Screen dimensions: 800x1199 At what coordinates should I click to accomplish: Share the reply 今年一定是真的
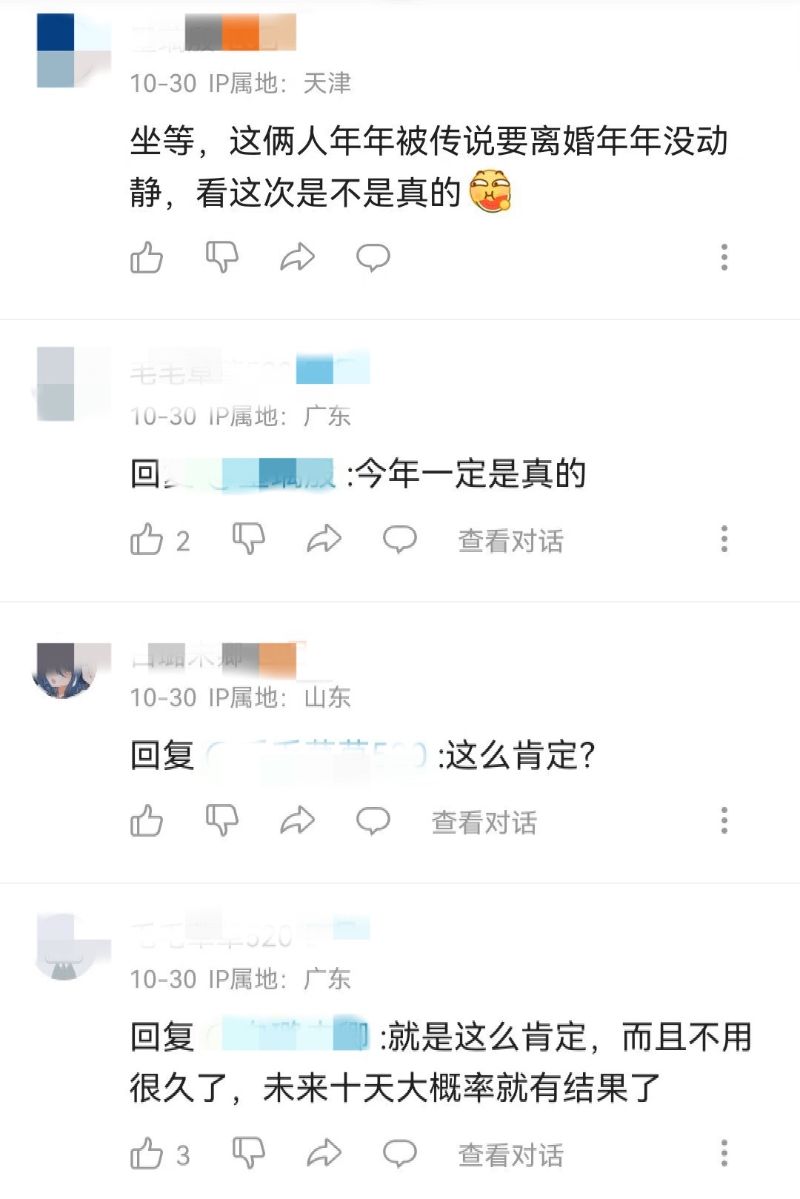click(x=324, y=541)
